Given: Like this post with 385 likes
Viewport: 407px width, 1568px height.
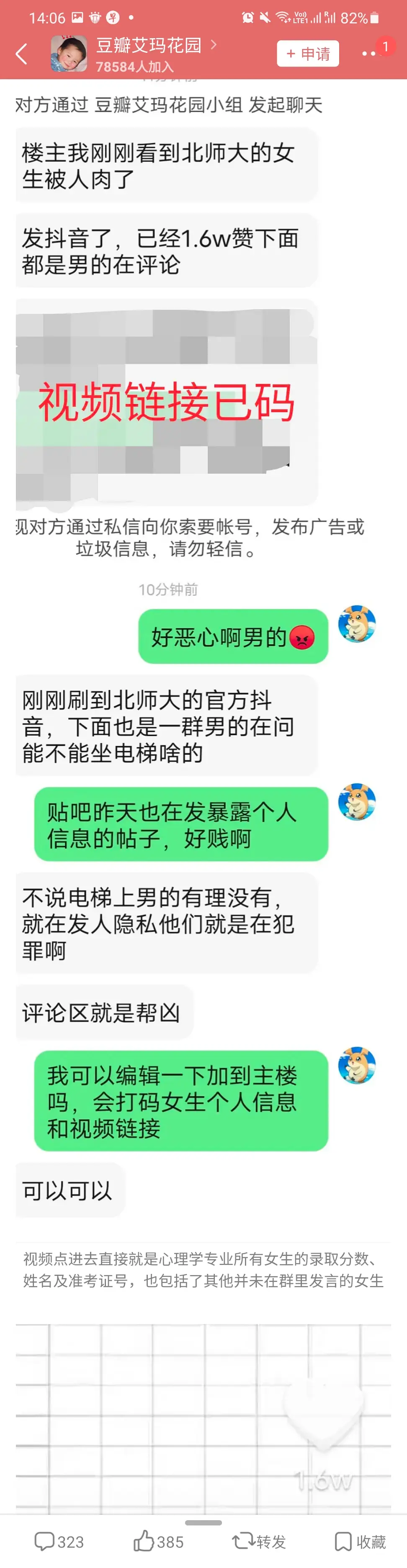Looking at the screenshot, I should point(158,1541).
